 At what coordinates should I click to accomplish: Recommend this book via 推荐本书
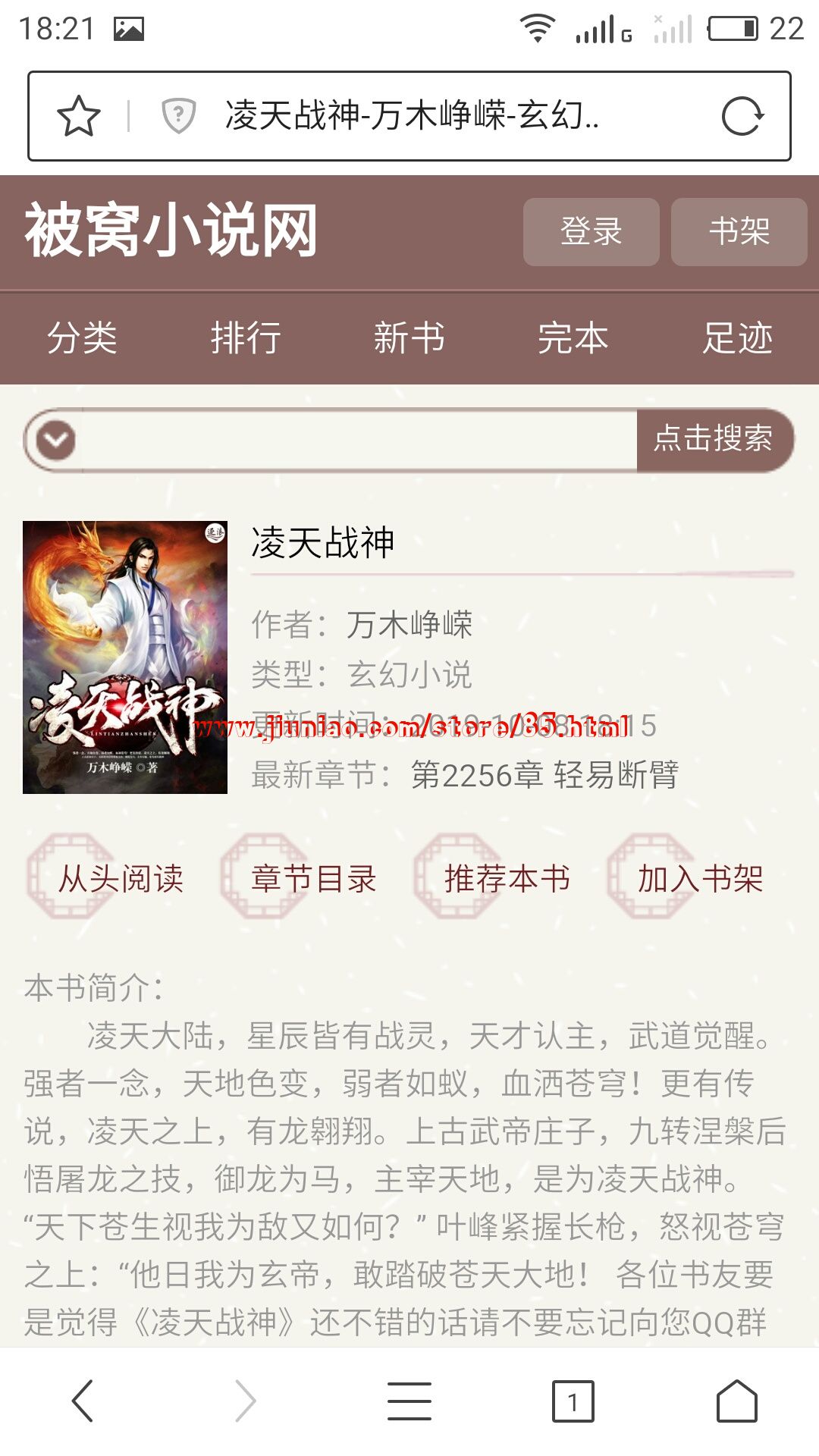point(507,879)
